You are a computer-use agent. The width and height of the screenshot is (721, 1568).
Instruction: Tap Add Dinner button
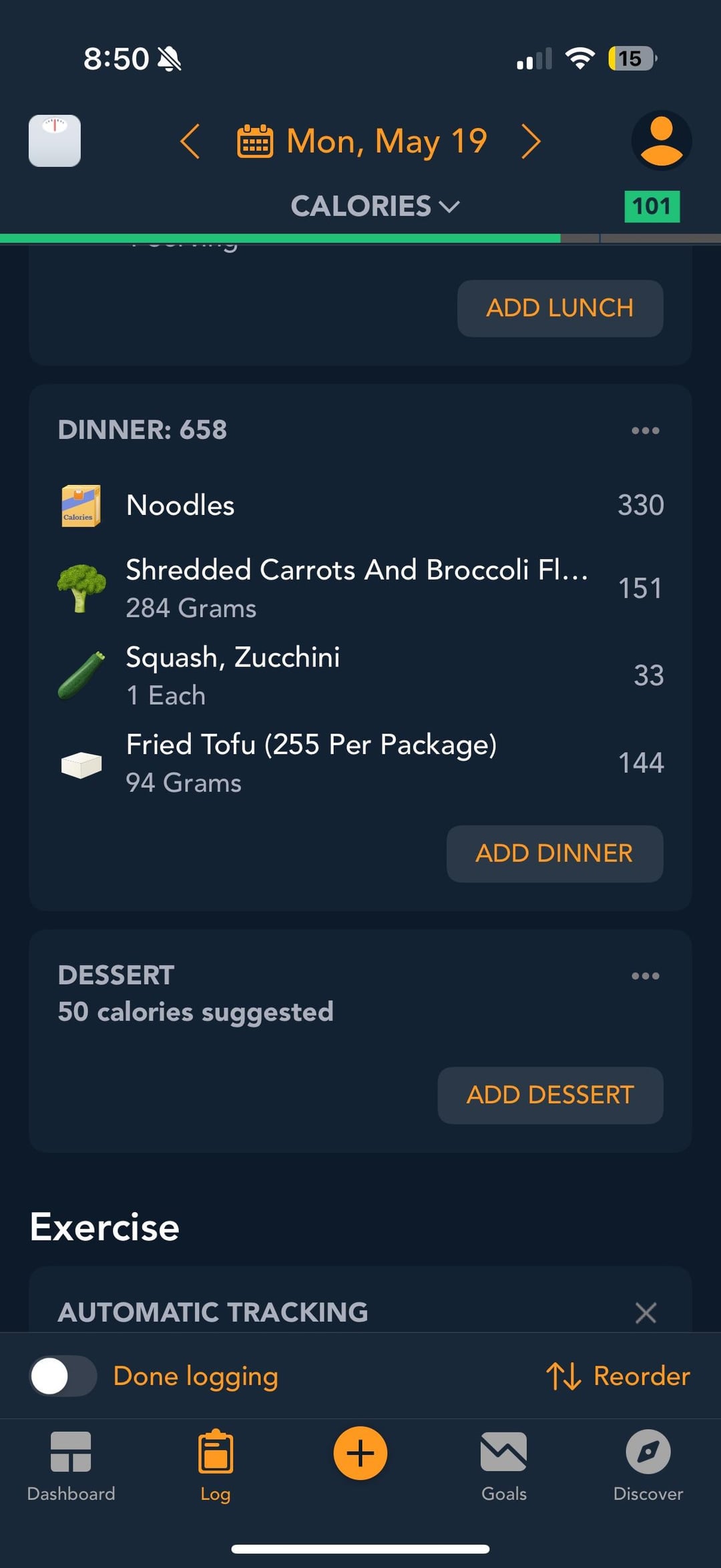(555, 853)
